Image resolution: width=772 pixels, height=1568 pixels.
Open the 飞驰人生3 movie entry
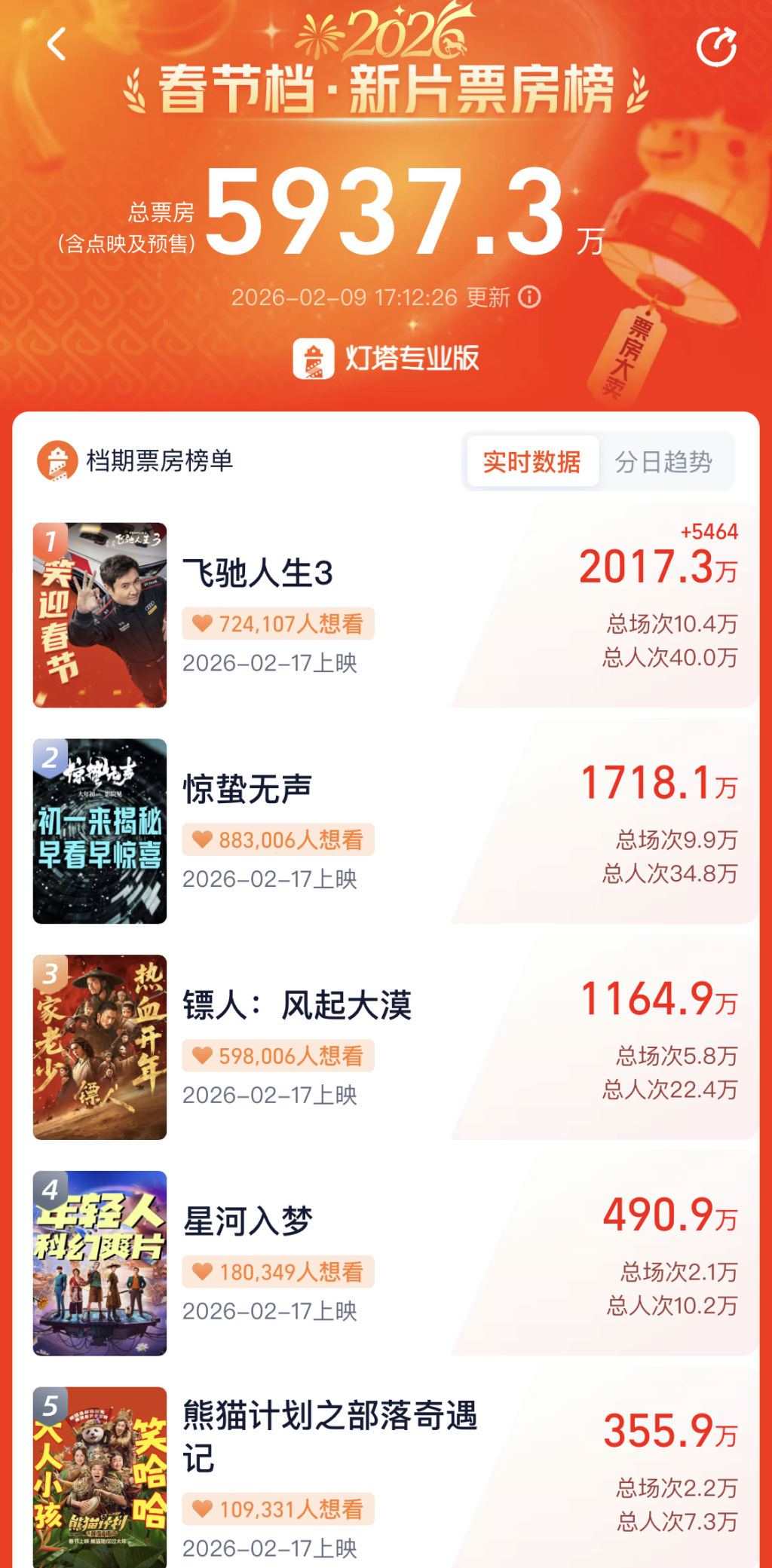[258, 573]
